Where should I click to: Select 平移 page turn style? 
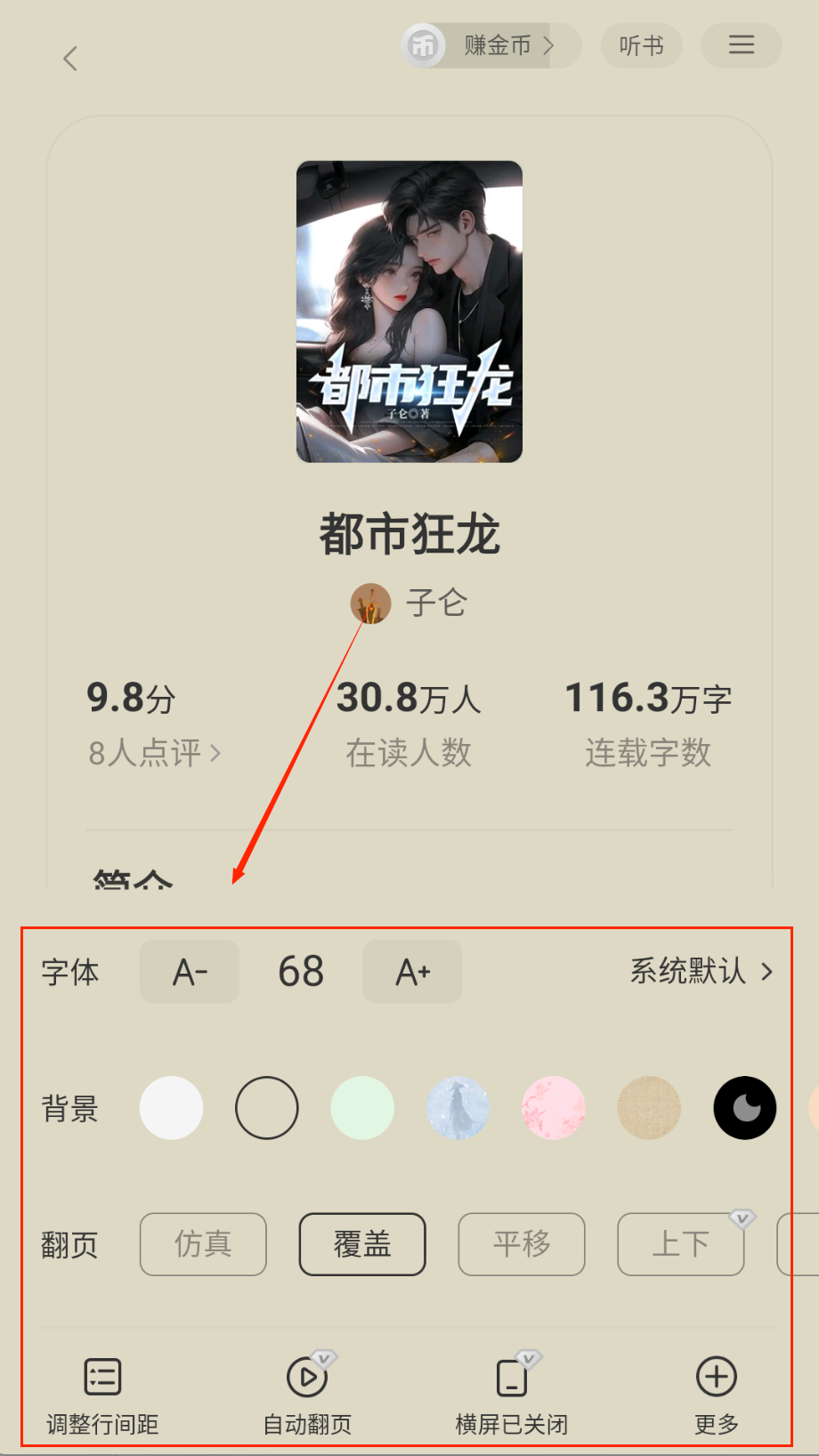tap(522, 1244)
